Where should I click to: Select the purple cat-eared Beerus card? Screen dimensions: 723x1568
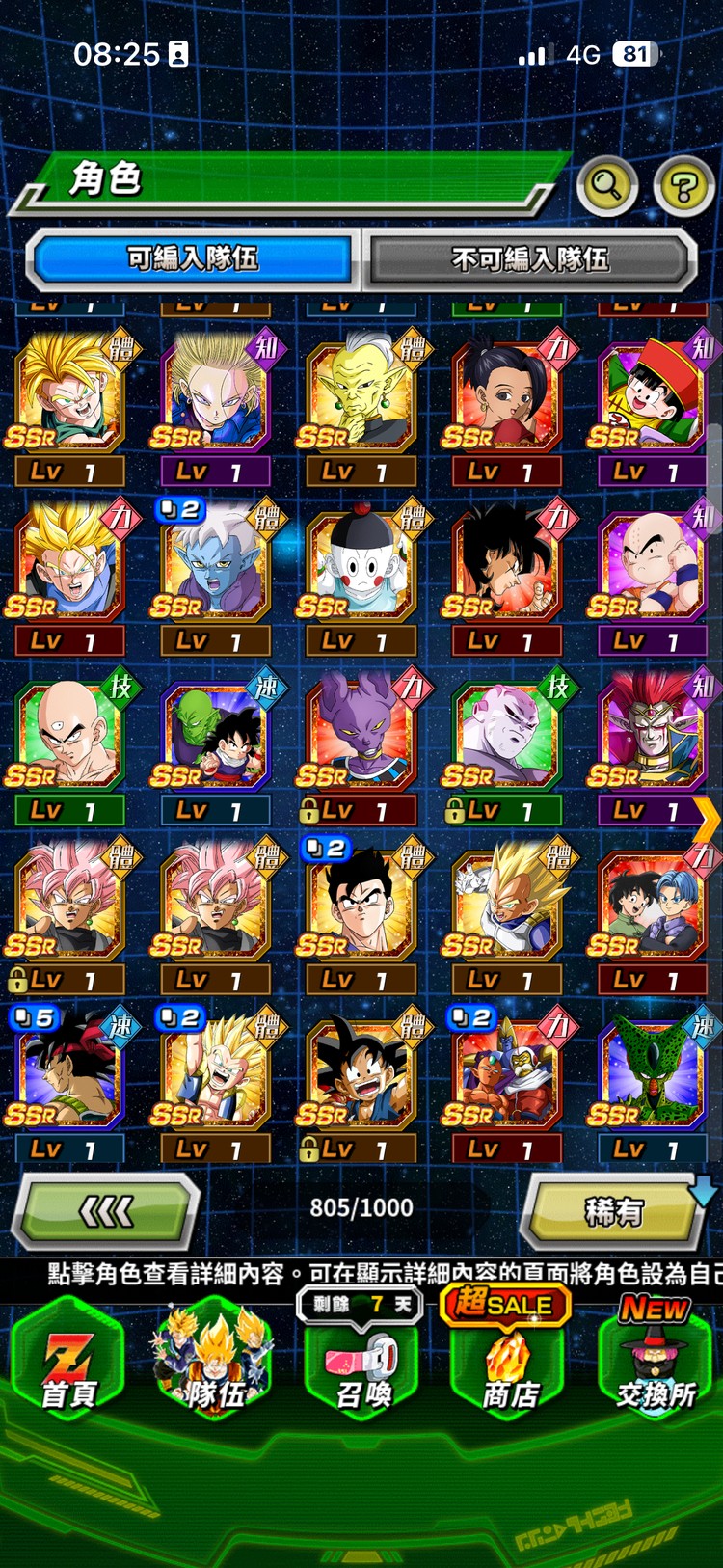(361, 735)
